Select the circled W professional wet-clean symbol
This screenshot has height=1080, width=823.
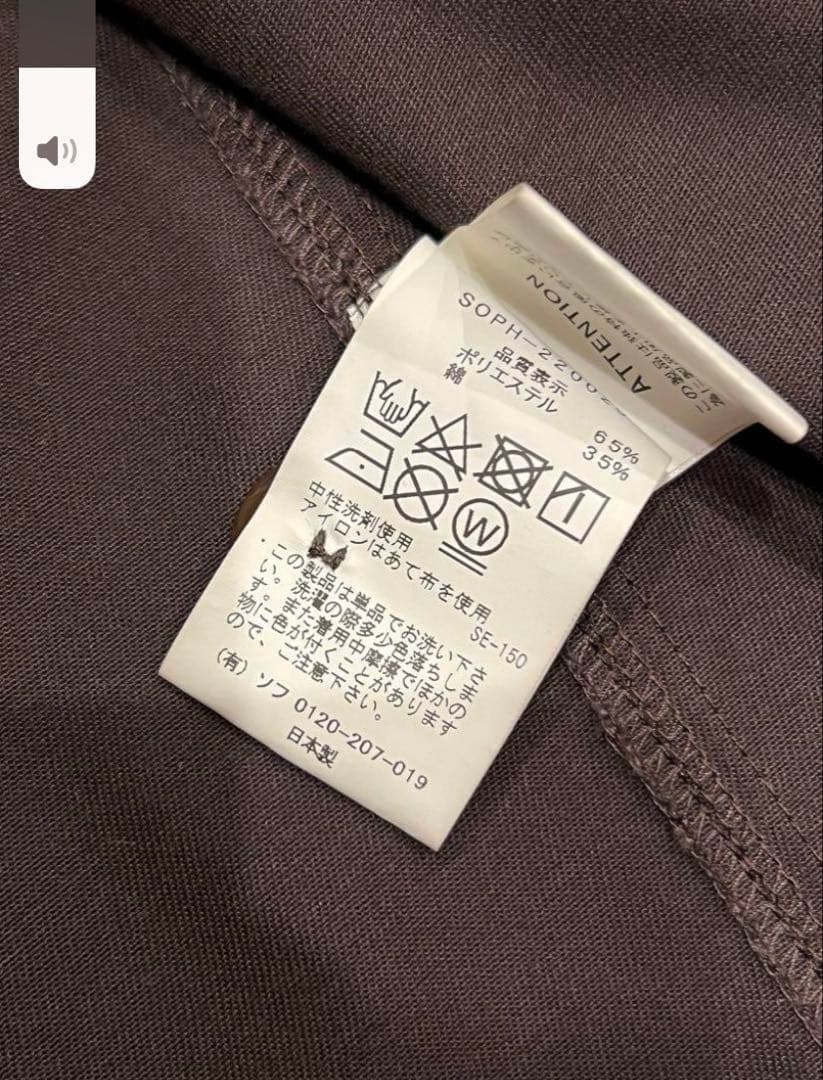point(482,526)
